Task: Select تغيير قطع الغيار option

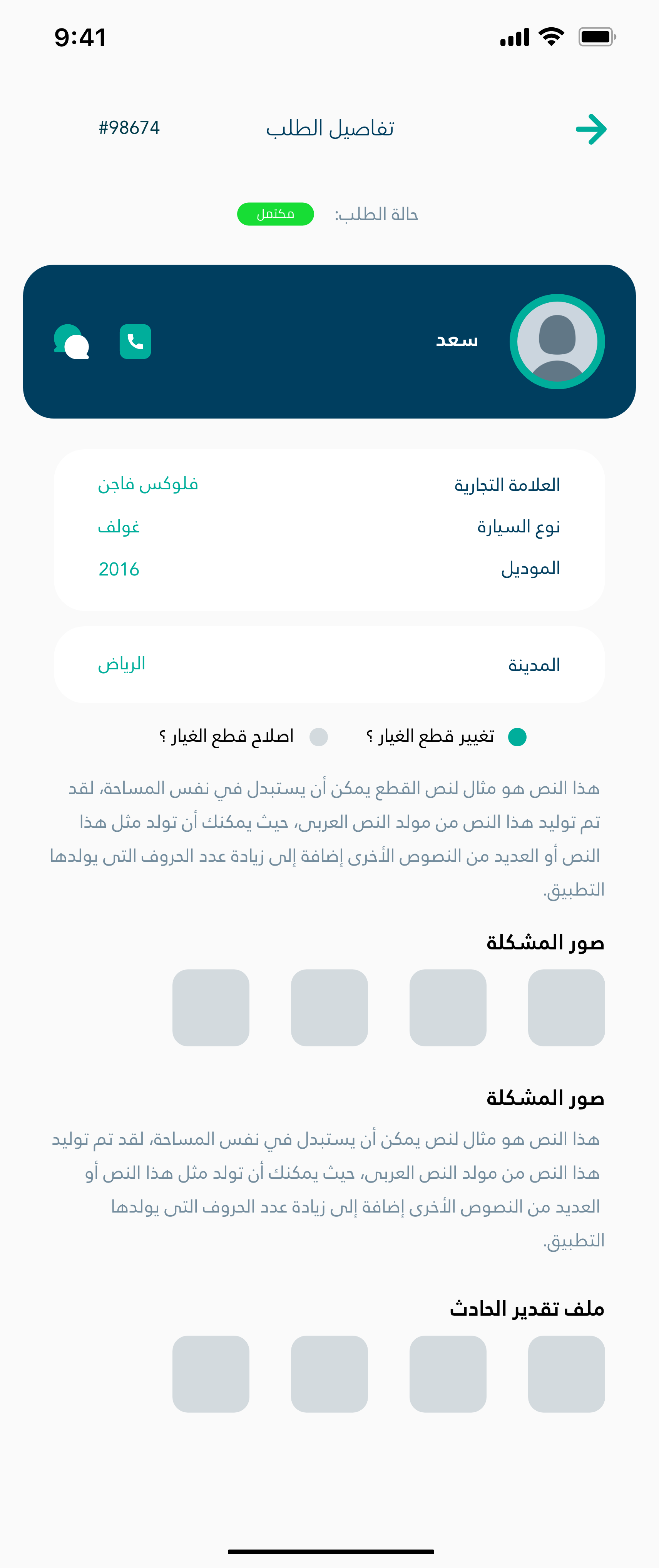Action: 517,737
